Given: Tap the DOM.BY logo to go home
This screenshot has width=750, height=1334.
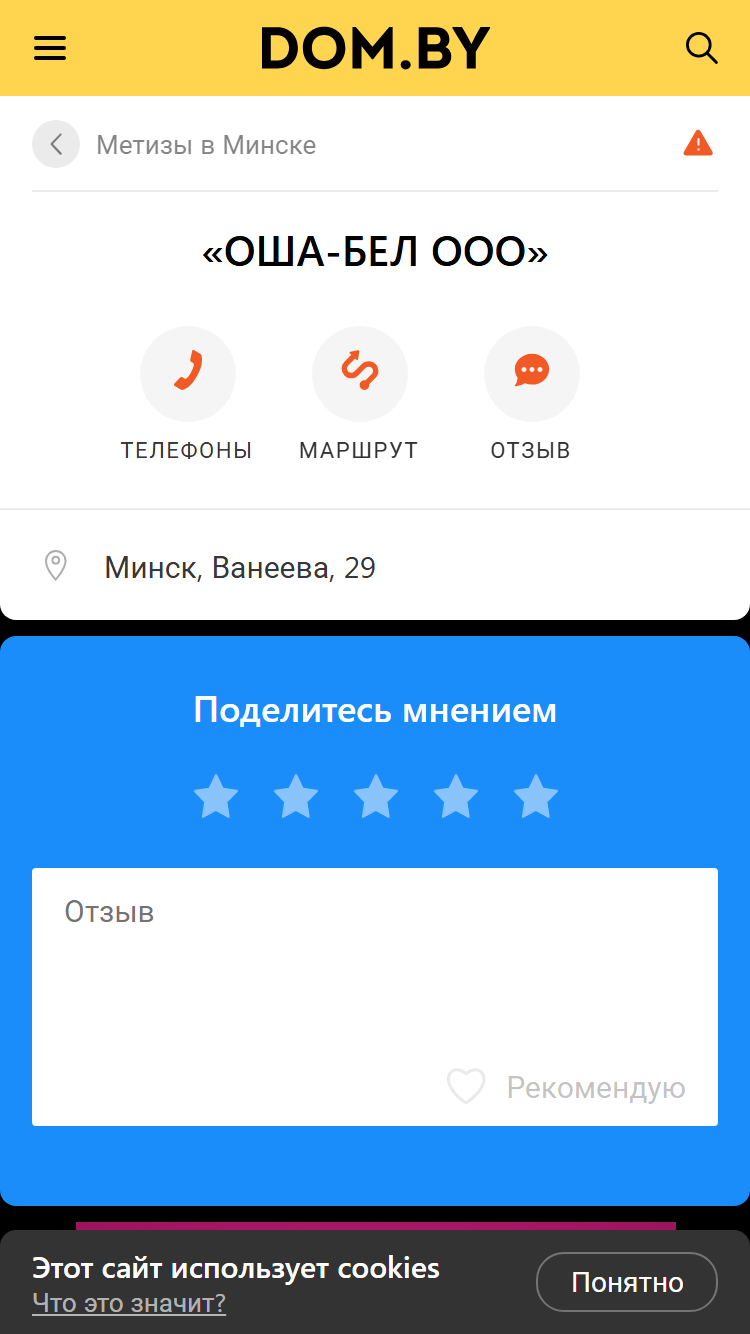Looking at the screenshot, I should pyautogui.click(x=376, y=48).
